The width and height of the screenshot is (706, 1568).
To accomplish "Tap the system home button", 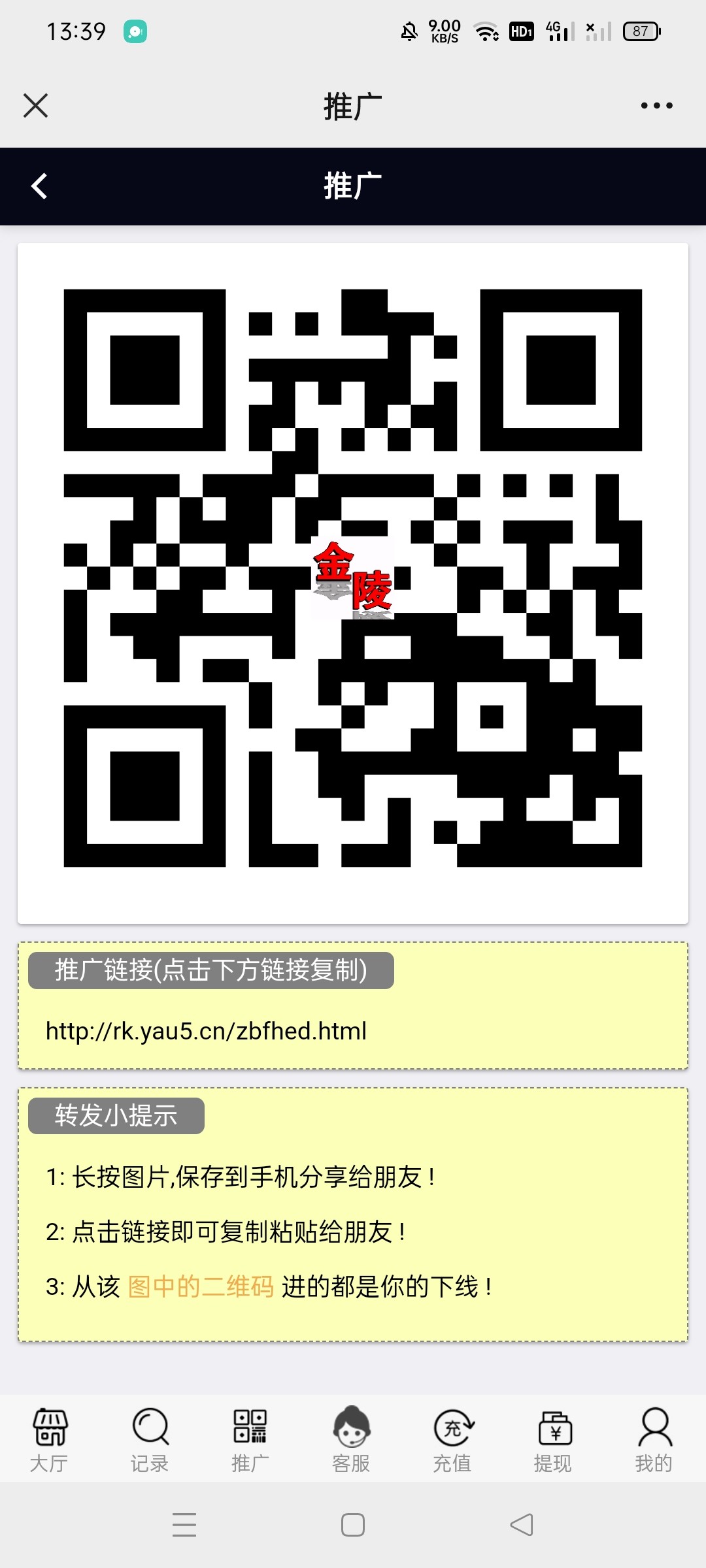I will (x=353, y=1525).
